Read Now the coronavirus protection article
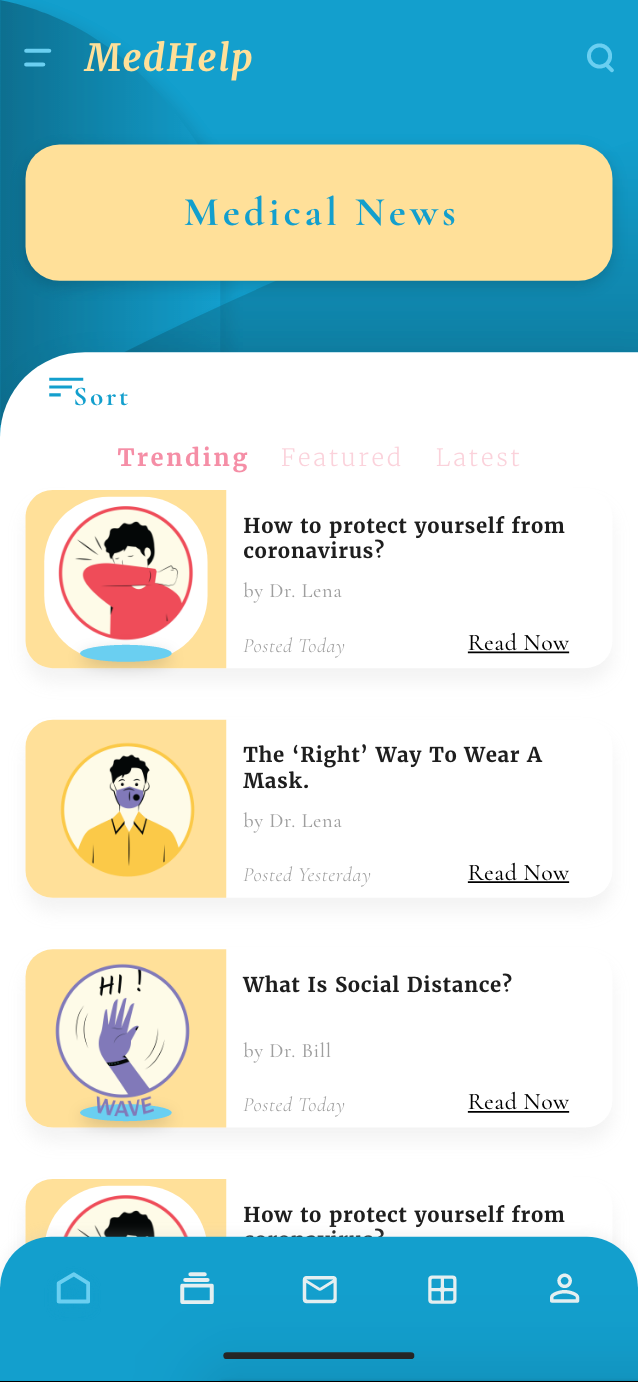 [518, 643]
